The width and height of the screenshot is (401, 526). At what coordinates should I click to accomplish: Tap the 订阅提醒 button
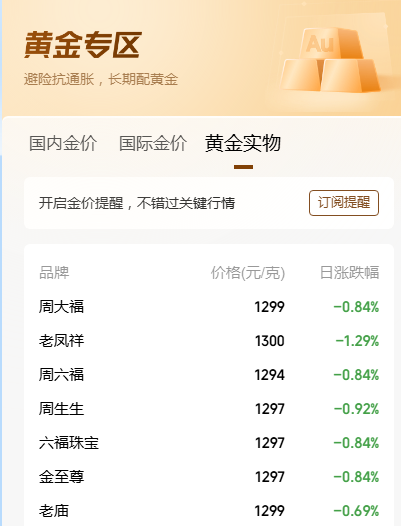[x=344, y=203]
